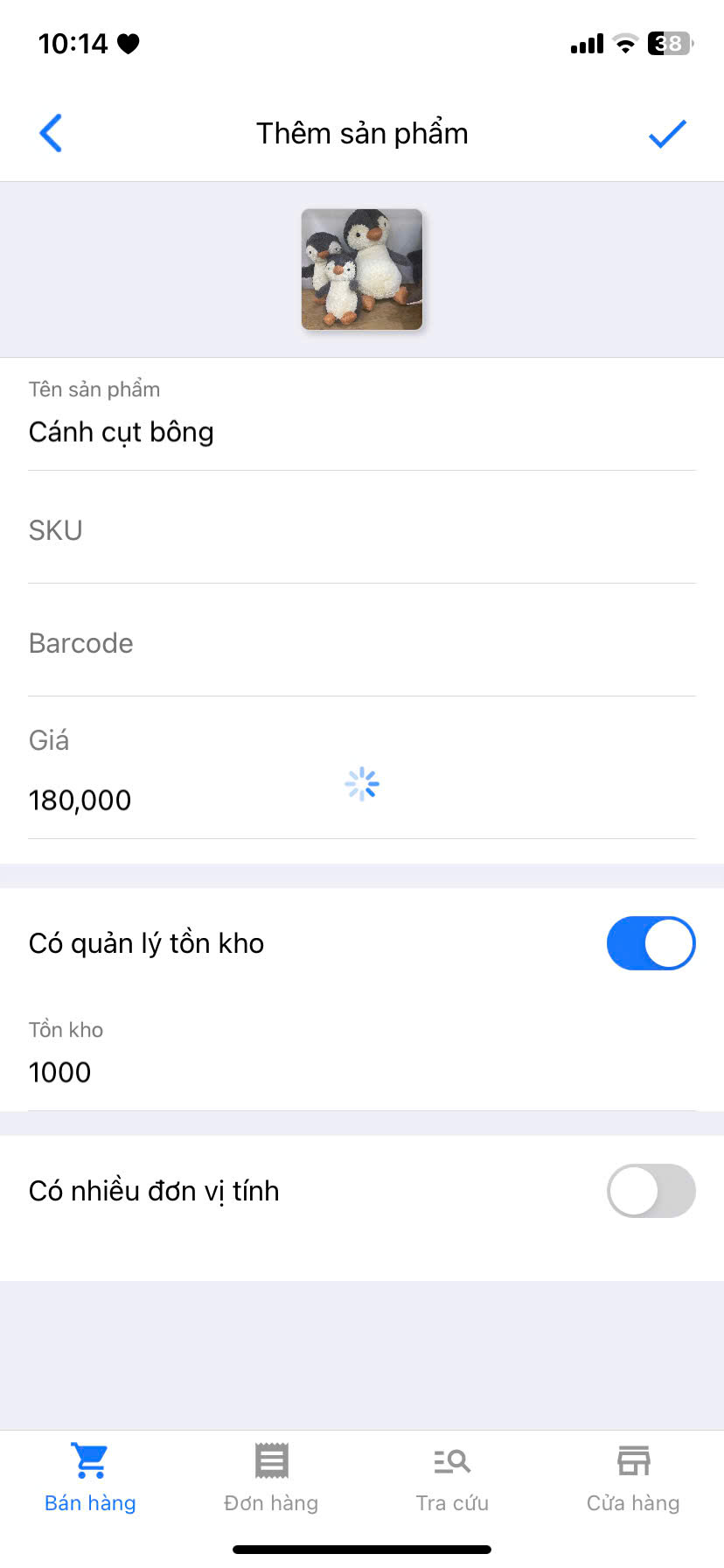724x1568 pixels.
Task: Edit the Tồn kho quantity field
Action: [362, 1054]
